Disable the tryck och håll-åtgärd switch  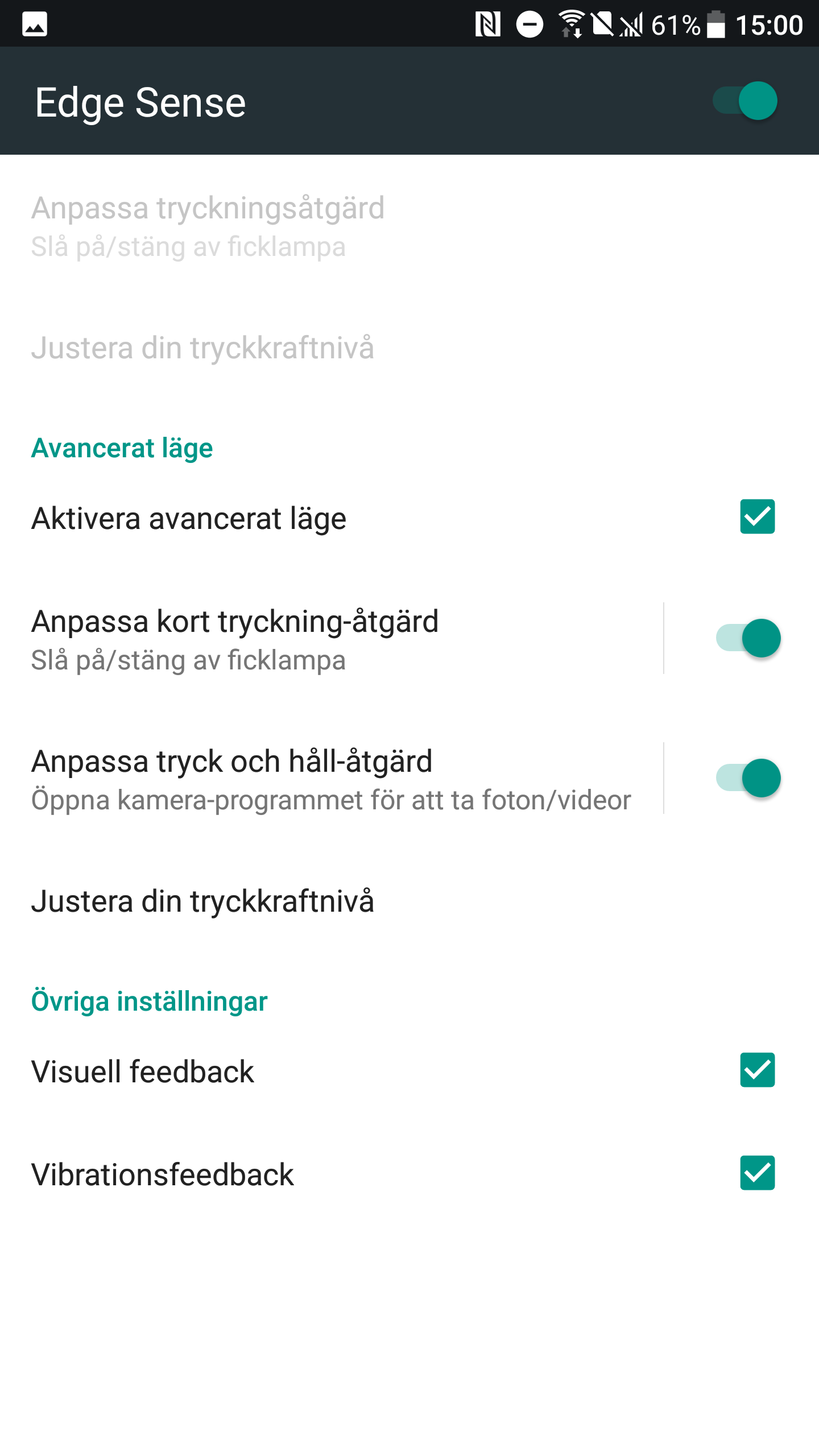click(748, 778)
